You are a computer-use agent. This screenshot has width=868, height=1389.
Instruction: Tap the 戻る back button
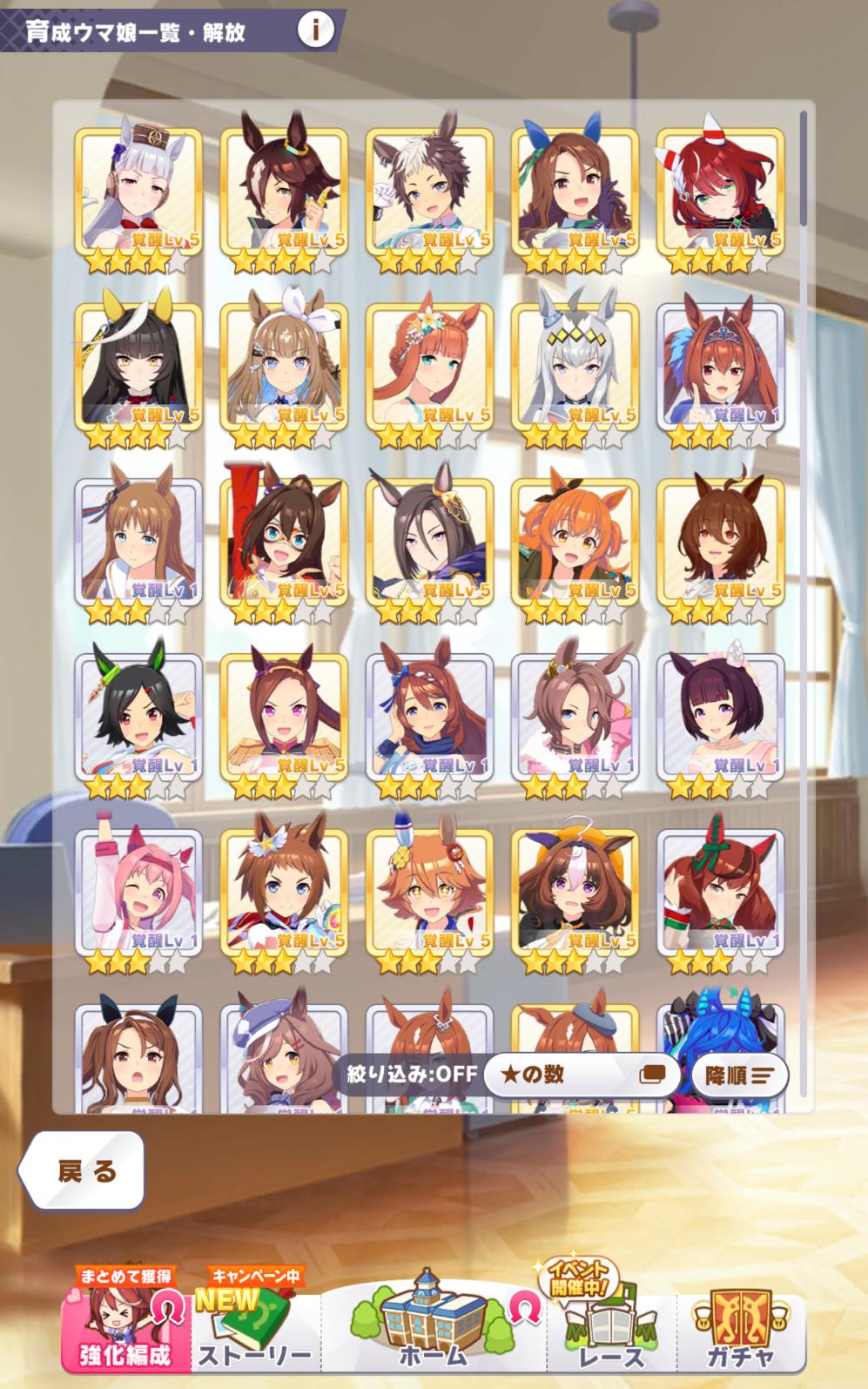point(84,1170)
